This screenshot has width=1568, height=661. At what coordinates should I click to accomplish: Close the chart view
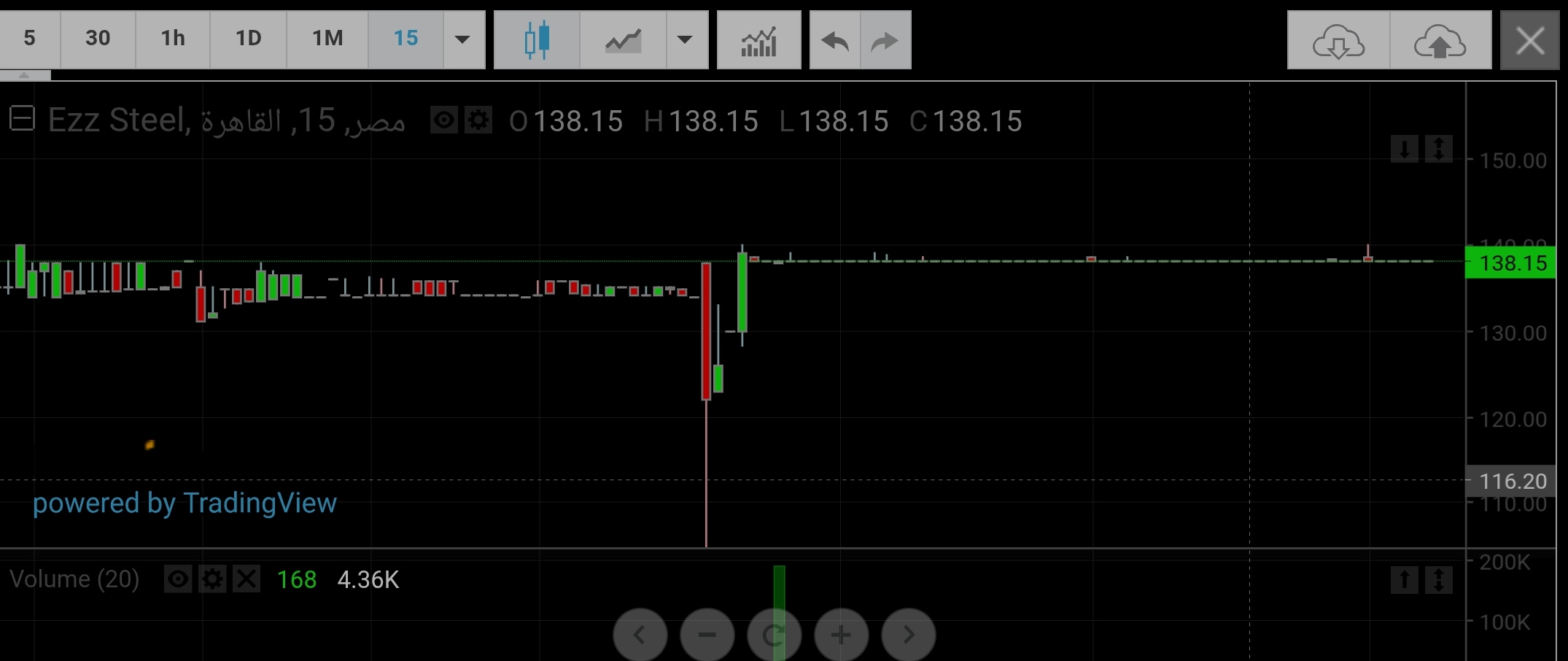point(1529,41)
